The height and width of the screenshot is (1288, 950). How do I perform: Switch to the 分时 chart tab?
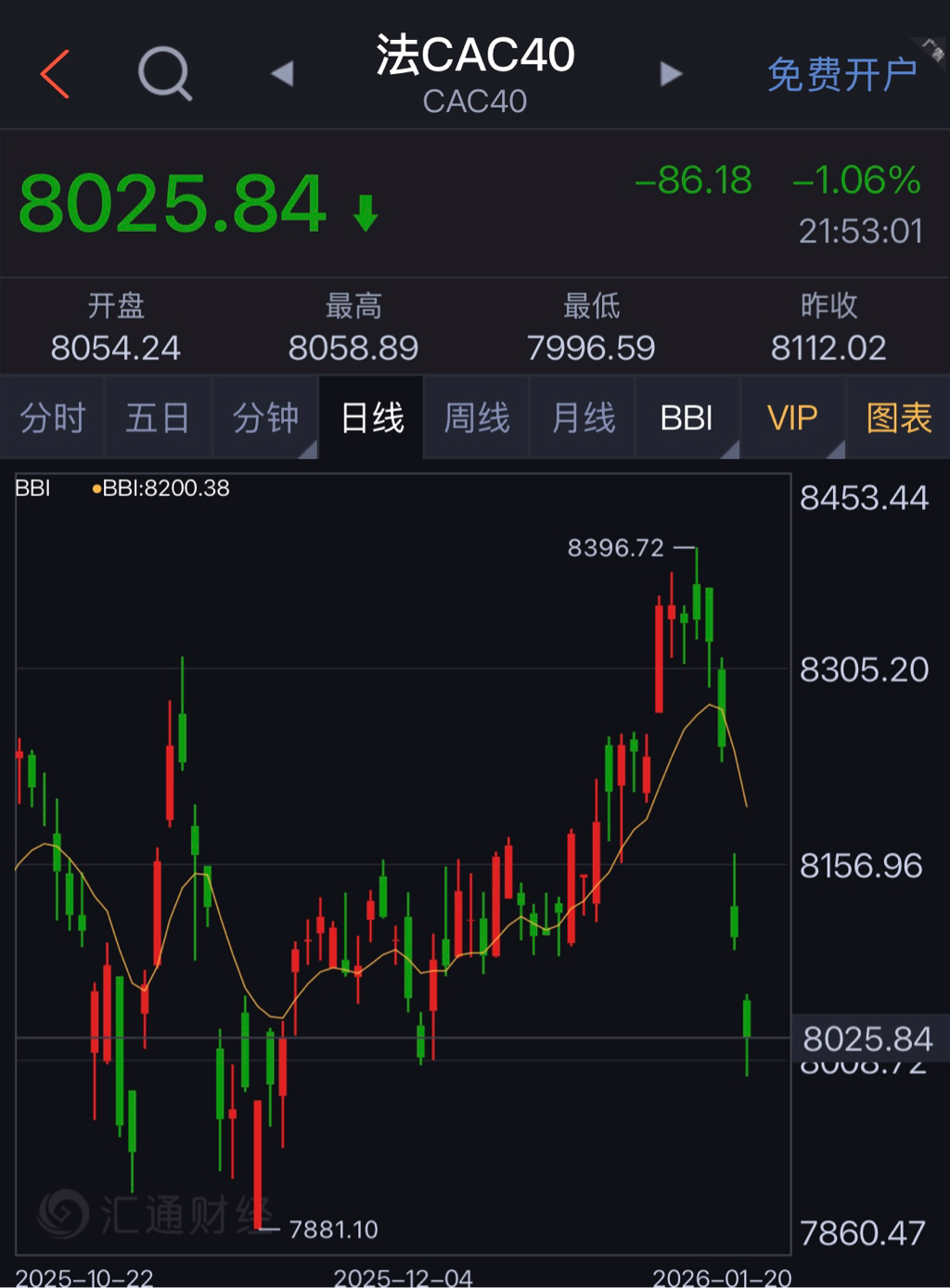pos(53,418)
